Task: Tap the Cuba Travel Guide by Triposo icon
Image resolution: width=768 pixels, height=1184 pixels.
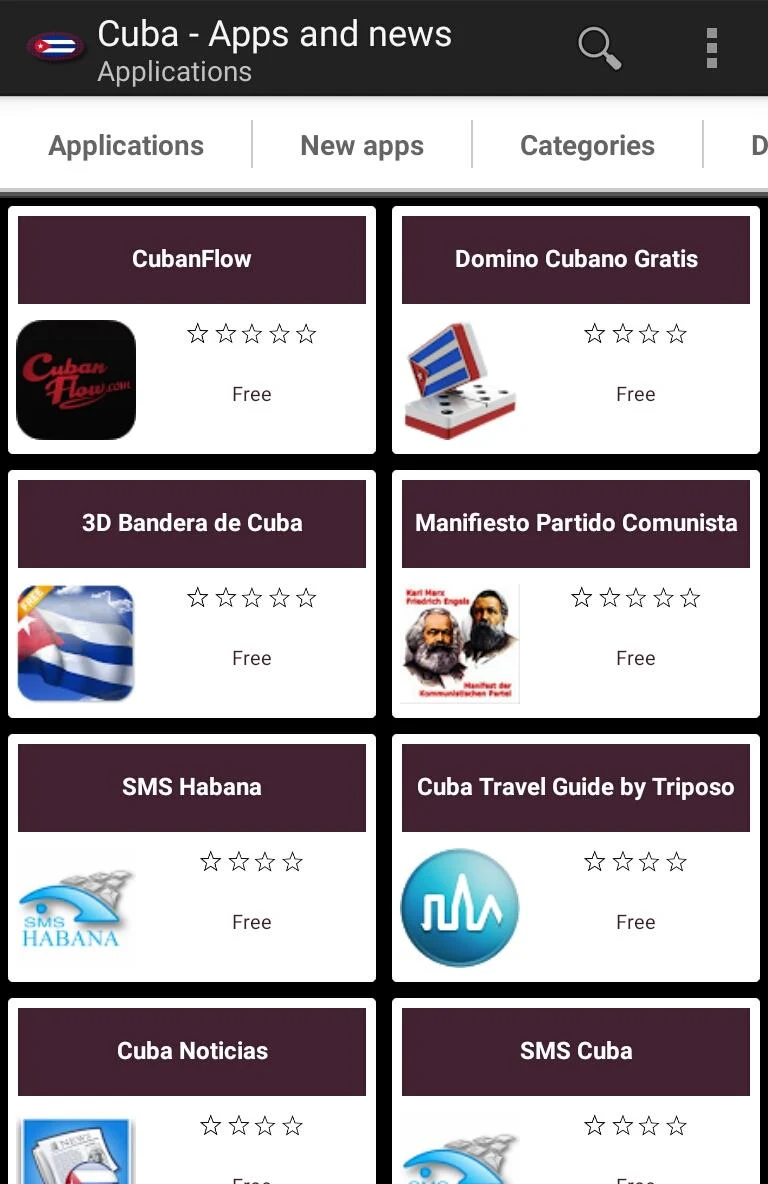Action: click(x=460, y=907)
